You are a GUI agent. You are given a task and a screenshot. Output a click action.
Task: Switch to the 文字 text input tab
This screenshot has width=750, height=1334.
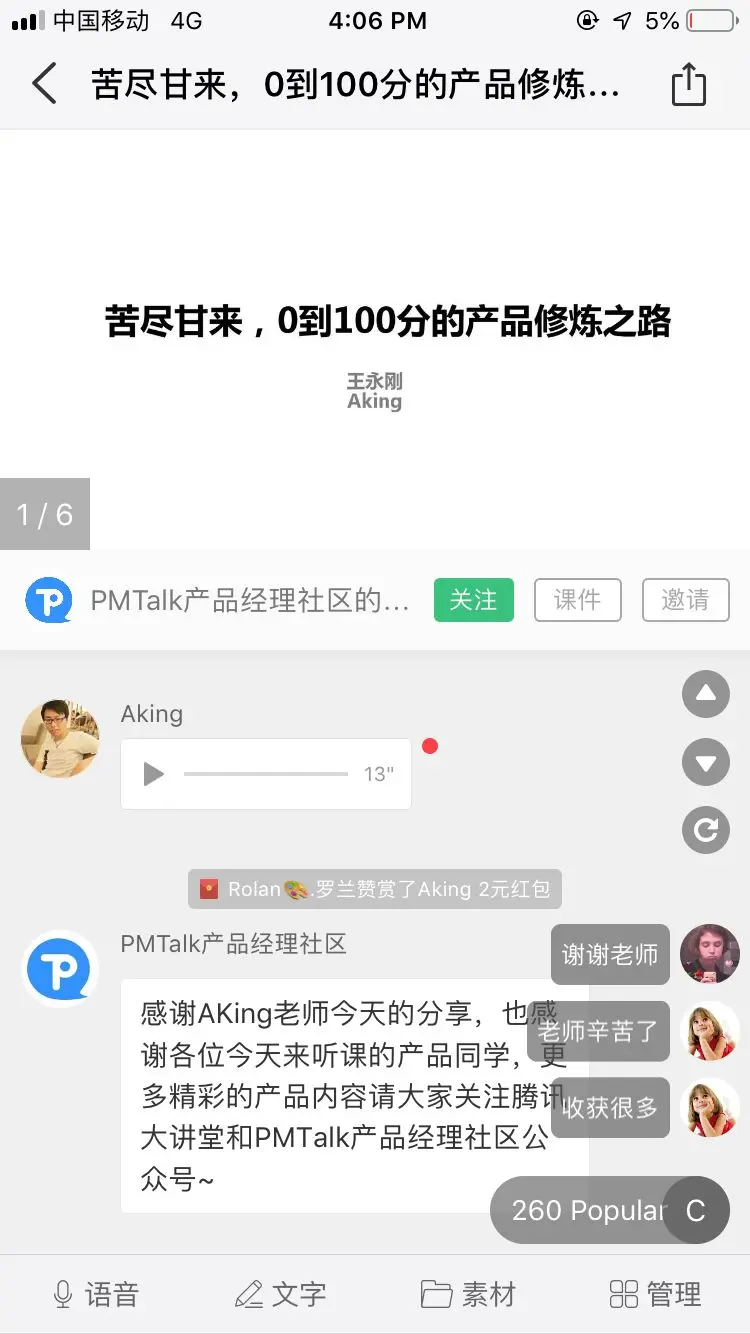280,1294
